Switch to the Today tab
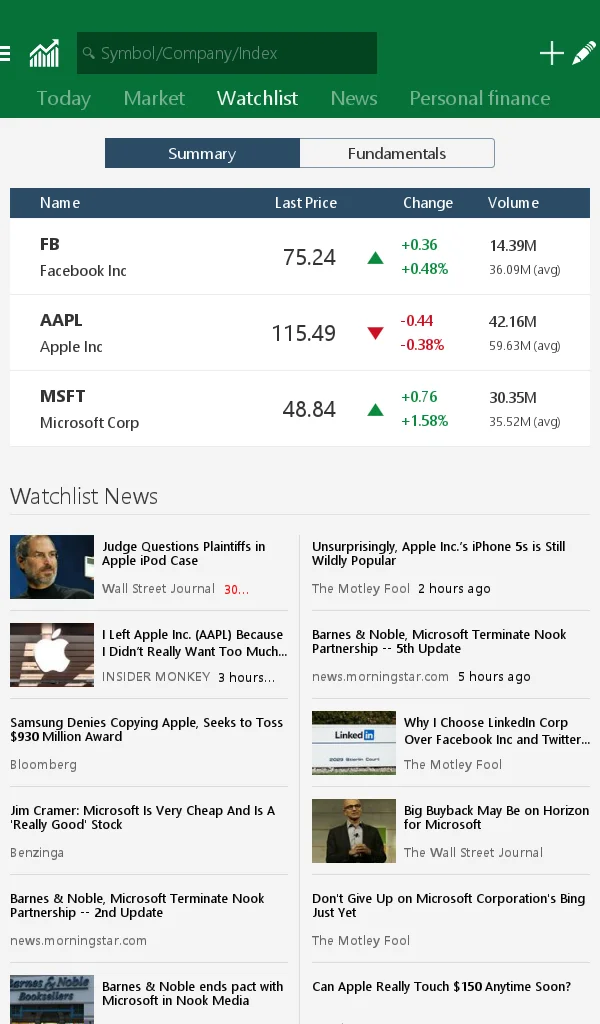 [64, 98]
